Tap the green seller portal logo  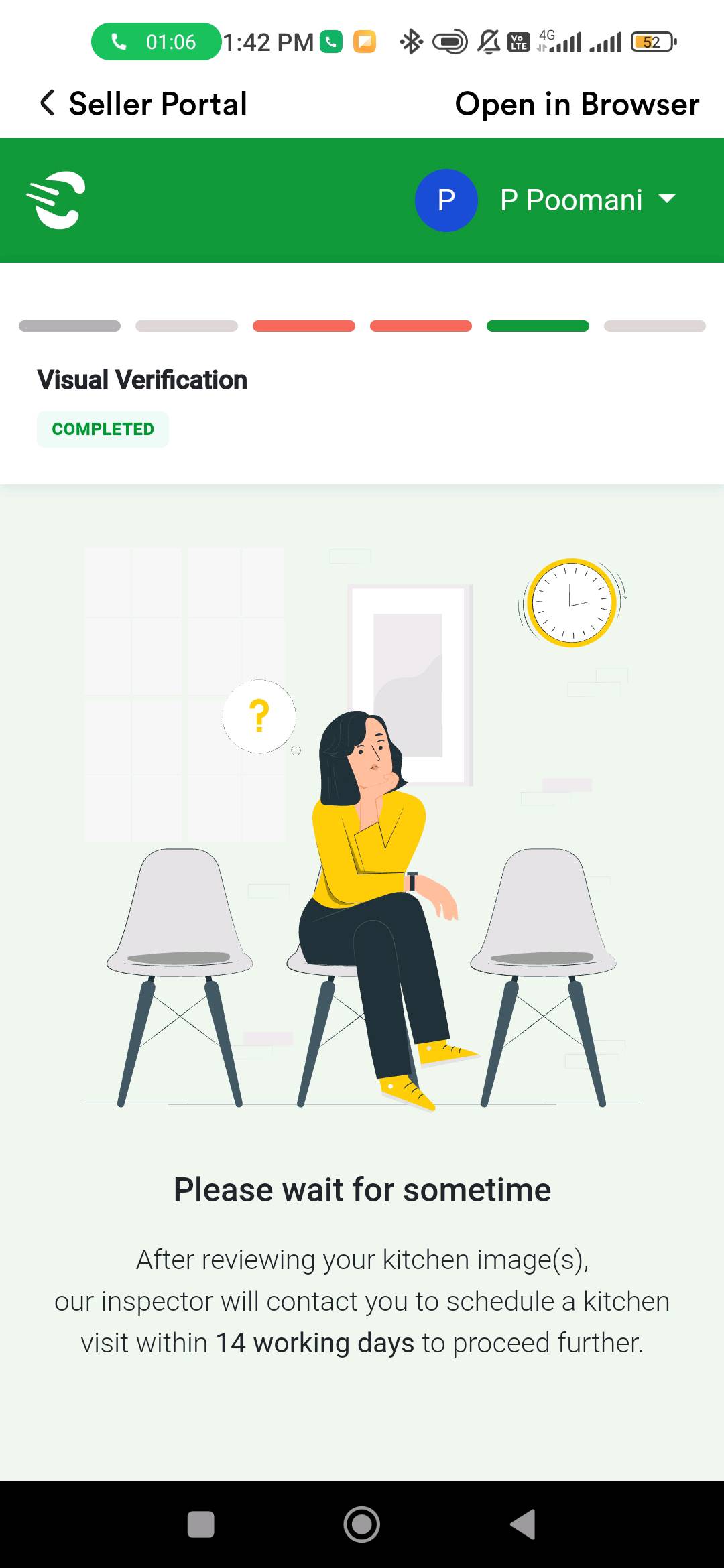point(56,200)
